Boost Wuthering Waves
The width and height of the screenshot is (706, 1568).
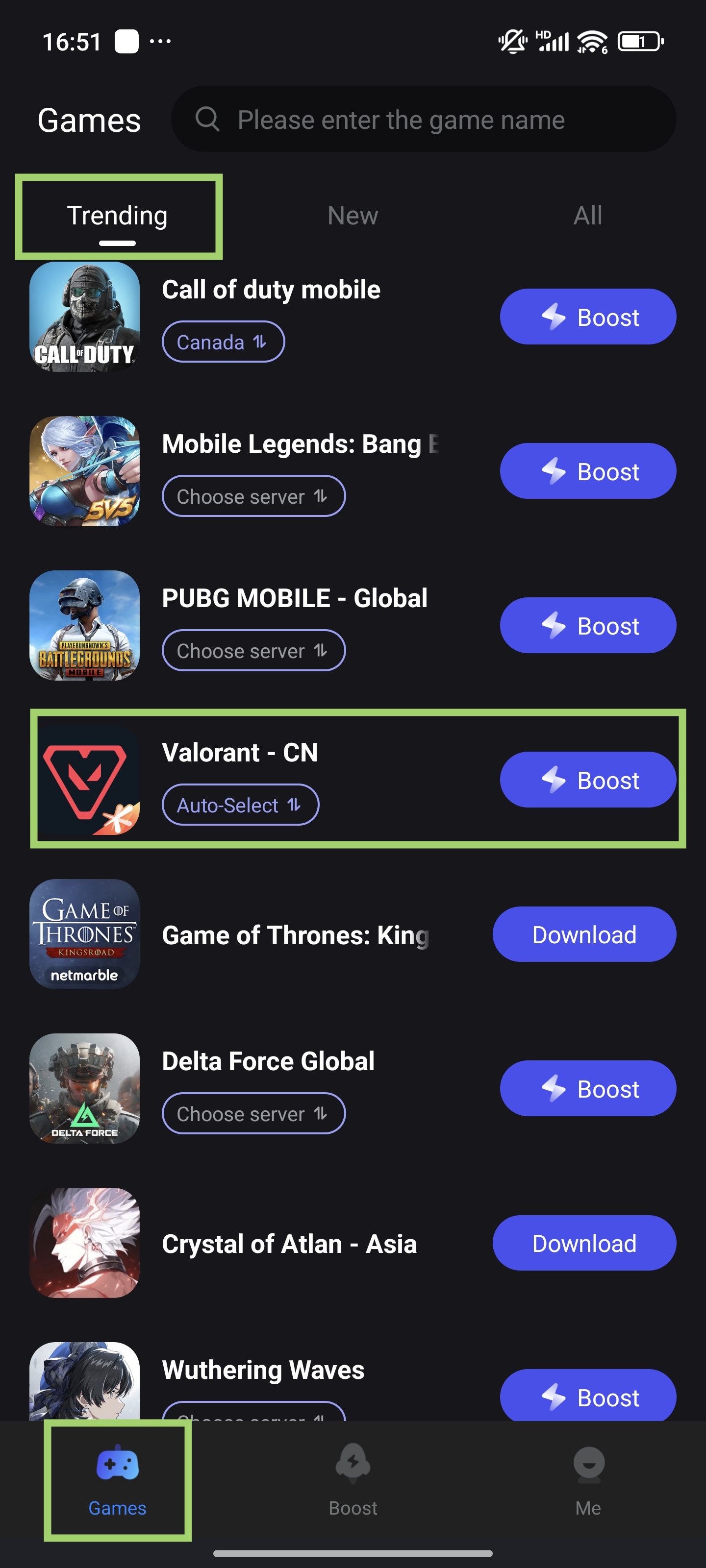pos(587,1396)
